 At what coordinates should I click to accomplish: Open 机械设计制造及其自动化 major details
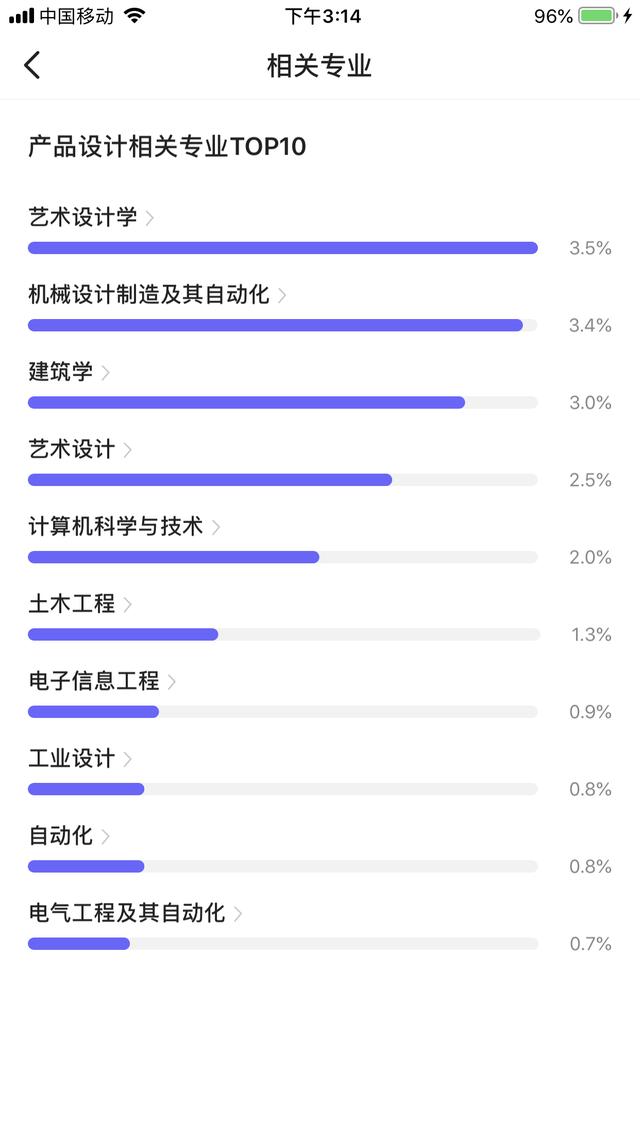point(157,295)
